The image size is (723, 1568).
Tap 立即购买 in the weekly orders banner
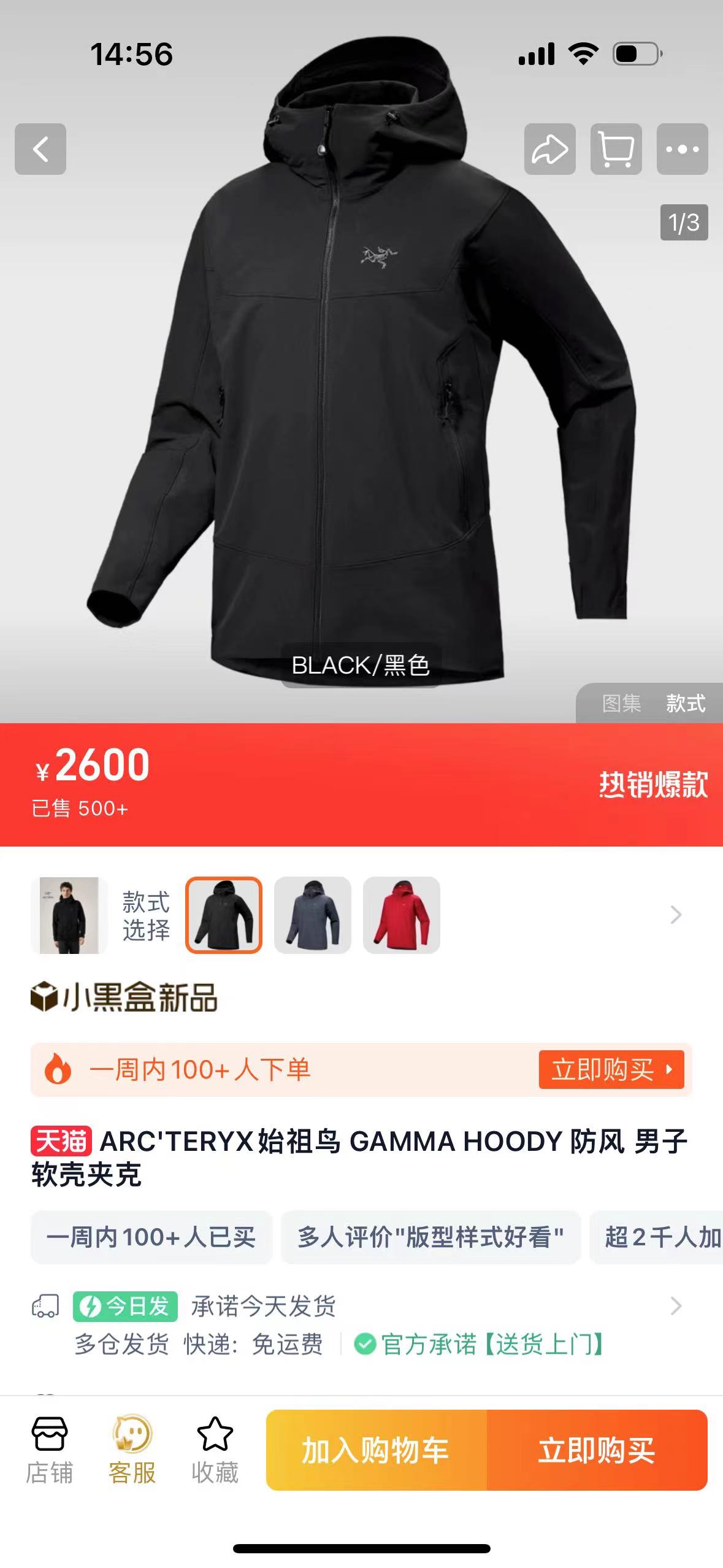click(x=611, y=1069)
